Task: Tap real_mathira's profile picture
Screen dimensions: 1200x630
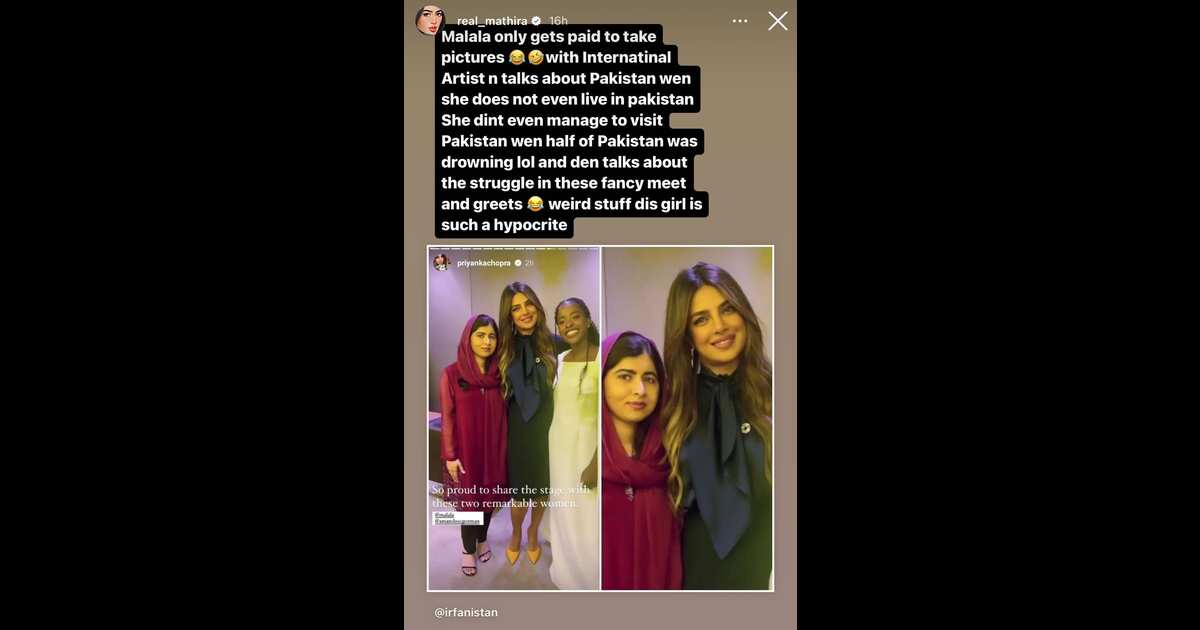Action: (430, 20)
